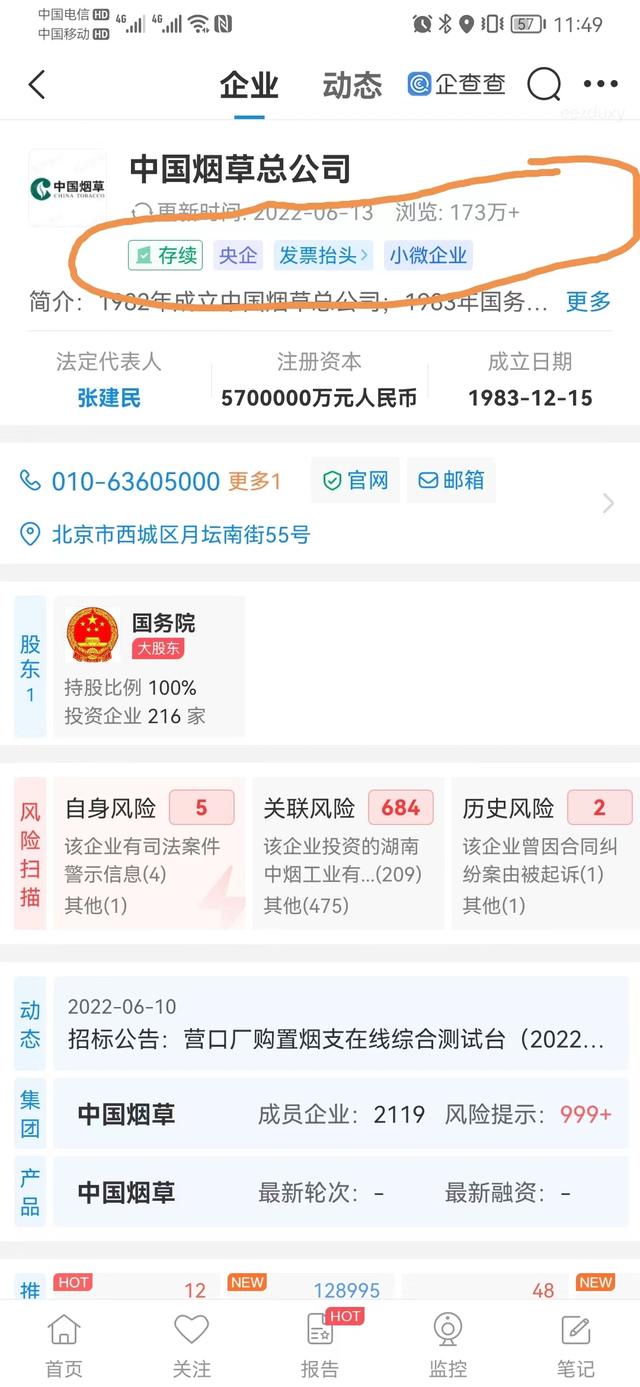View shareholder 国务院 card

pos(149,666)
